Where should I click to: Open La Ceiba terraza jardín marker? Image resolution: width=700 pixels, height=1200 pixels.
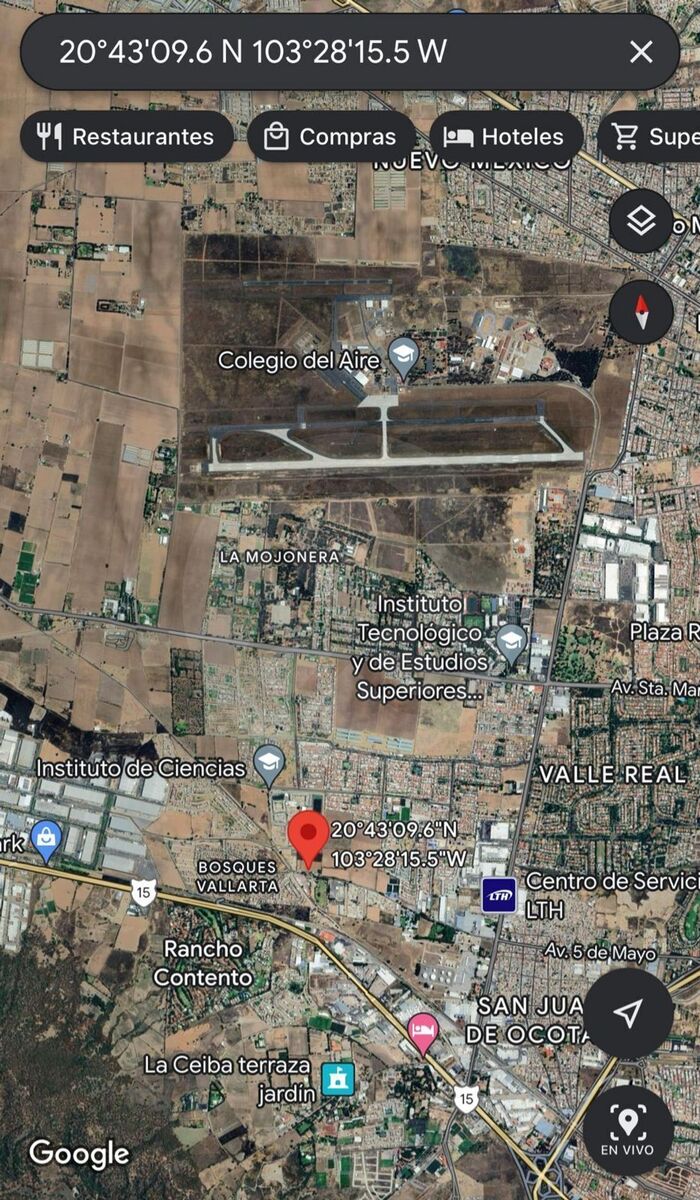pos(338,1079)
